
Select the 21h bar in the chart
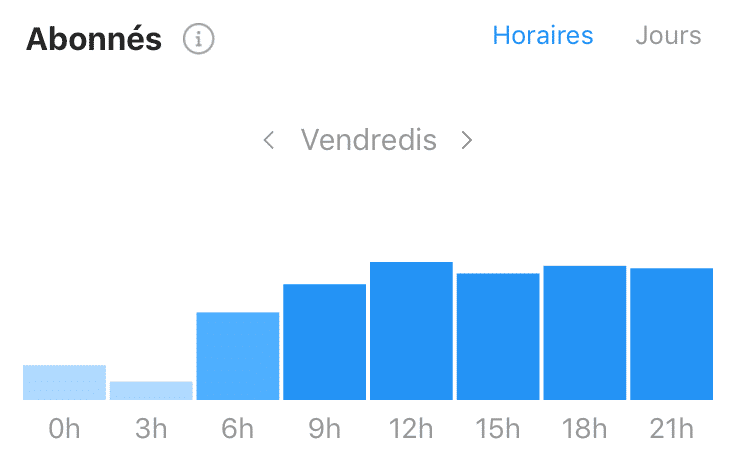point(671,334)
